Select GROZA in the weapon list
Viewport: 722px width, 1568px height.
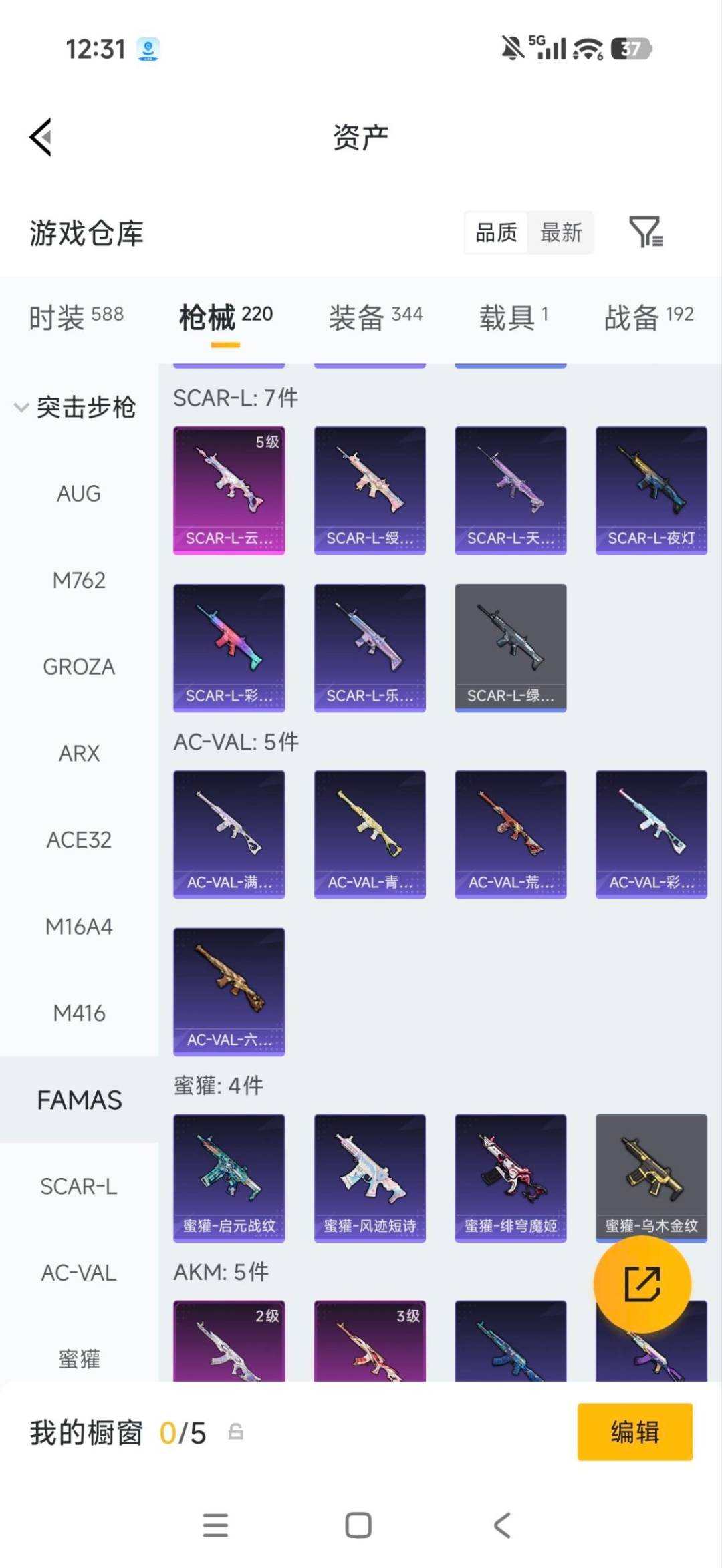tap(79, 667)
